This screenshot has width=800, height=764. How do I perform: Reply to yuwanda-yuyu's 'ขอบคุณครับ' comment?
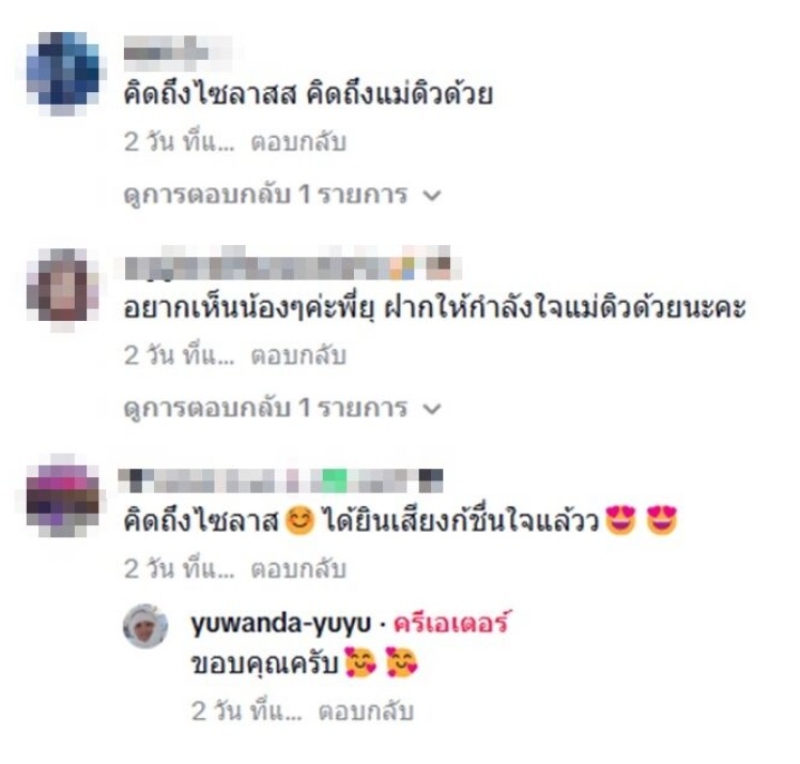tap(364, 712)
